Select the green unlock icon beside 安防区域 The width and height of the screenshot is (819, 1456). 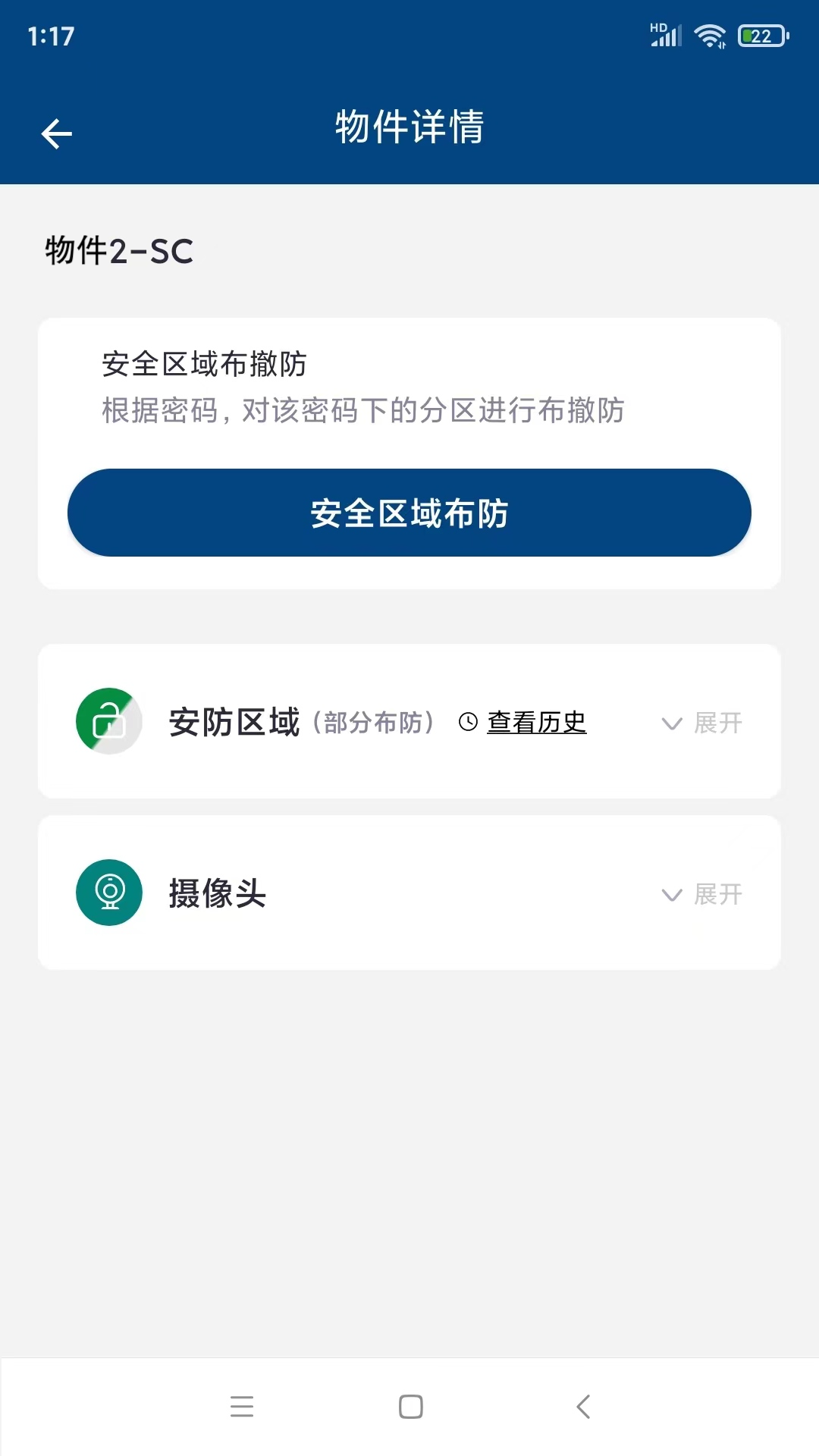(x=108, y=721)
